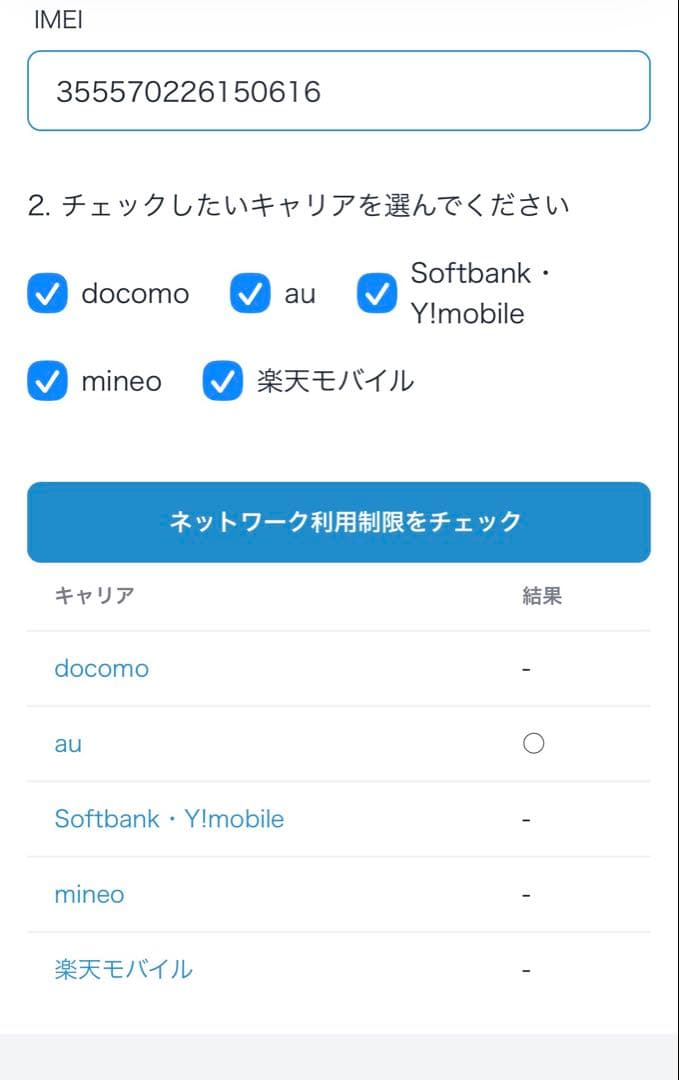This screenshot has height=1080, width=679.
Task: Tap ネットワーク利用制限をチェック button
Action: [x=338, y=522]
